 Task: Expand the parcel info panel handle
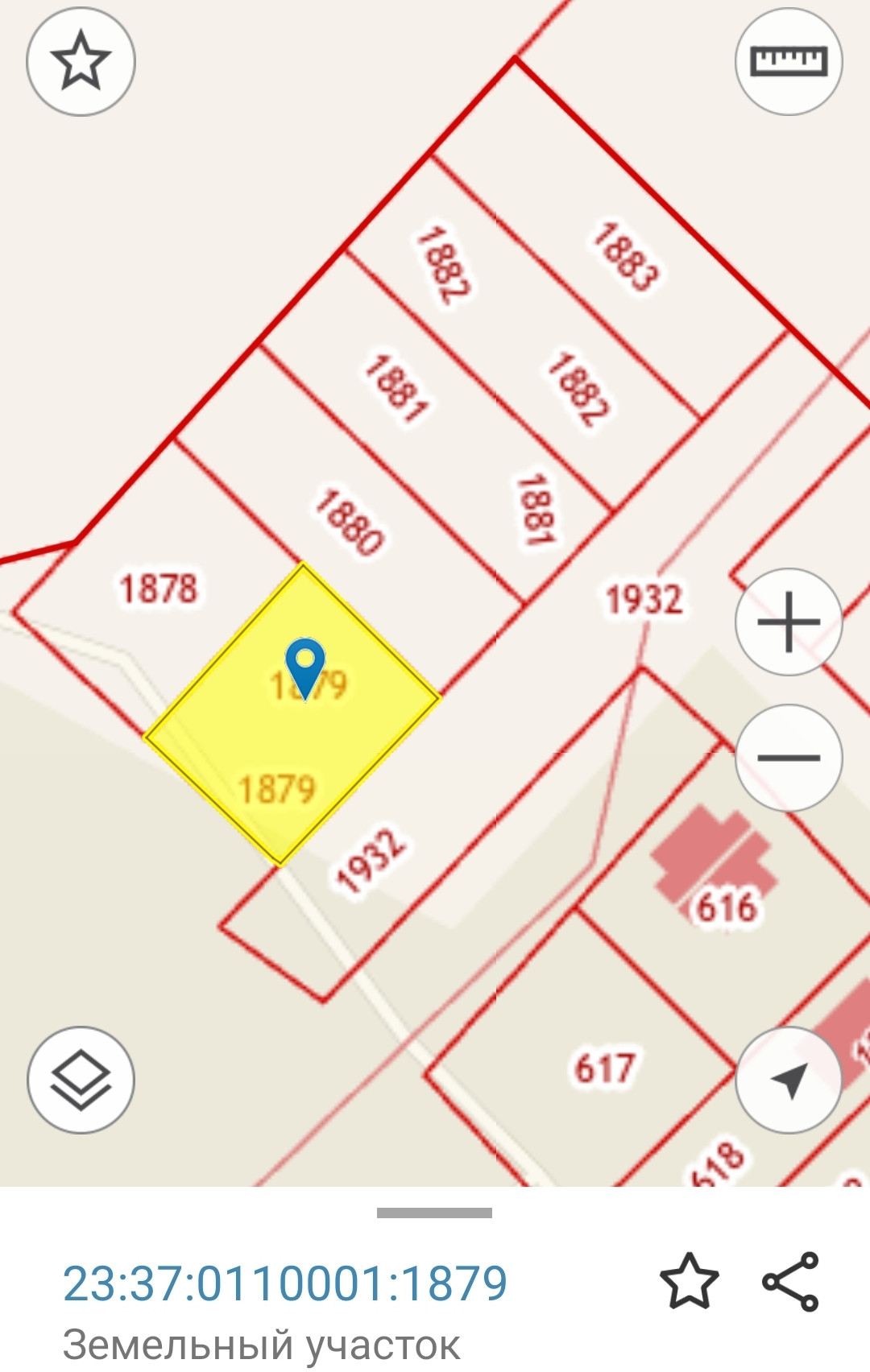coord(434,1213)
